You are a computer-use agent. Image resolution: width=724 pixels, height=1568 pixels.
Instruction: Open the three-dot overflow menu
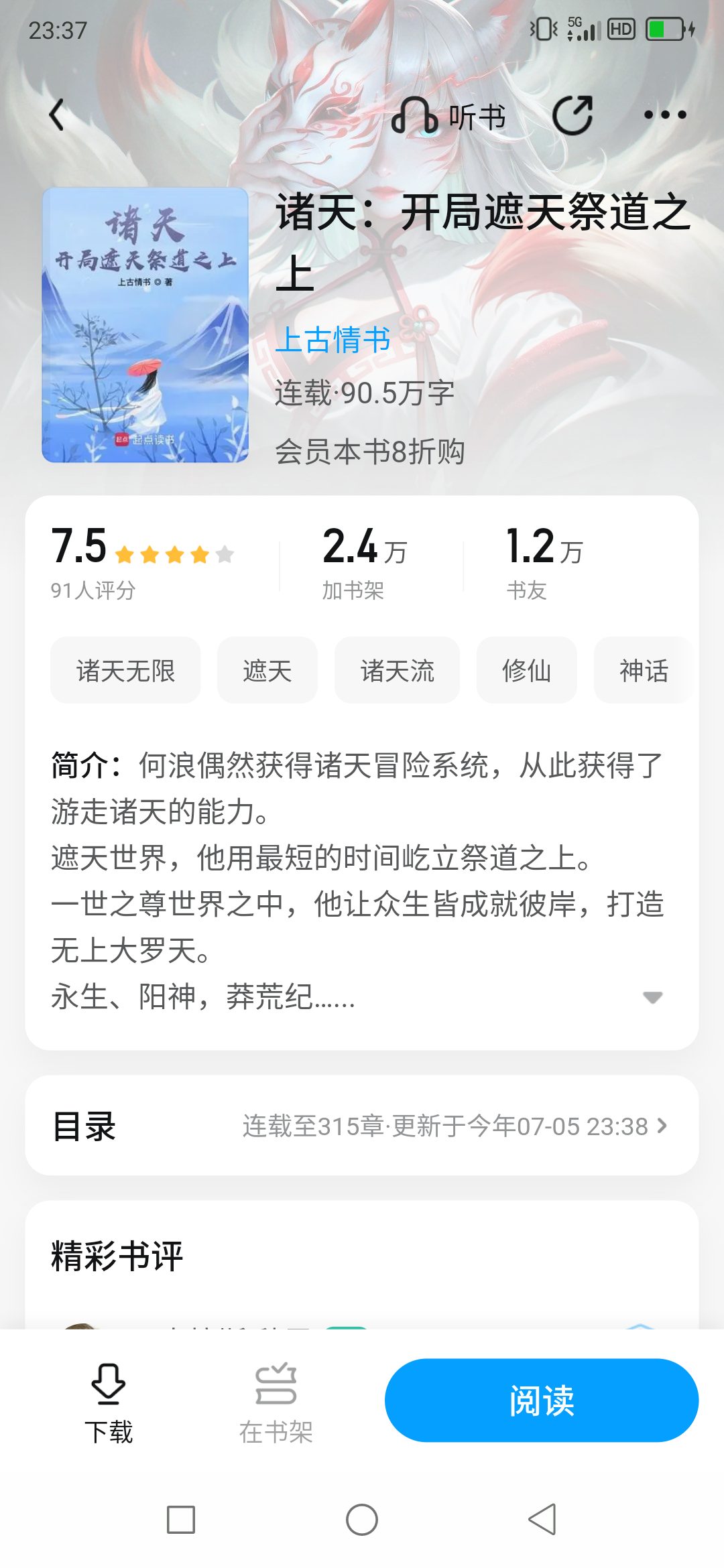click(x=664, y=115)
